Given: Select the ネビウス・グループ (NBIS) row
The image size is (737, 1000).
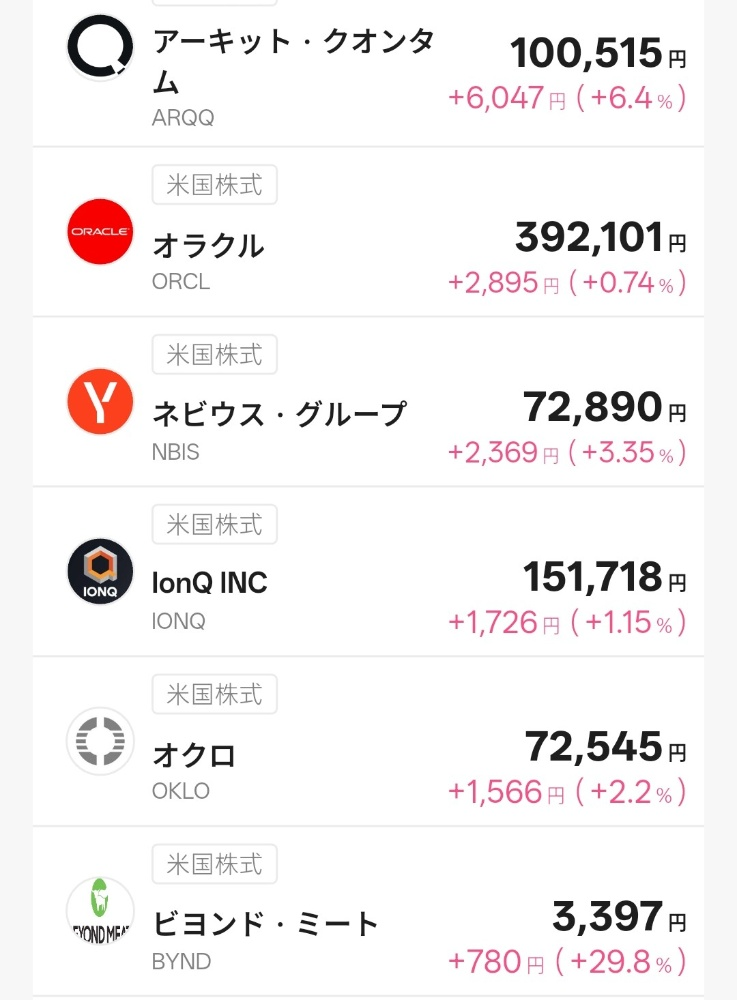Looking at the screenshot, I should coord(279,414).
